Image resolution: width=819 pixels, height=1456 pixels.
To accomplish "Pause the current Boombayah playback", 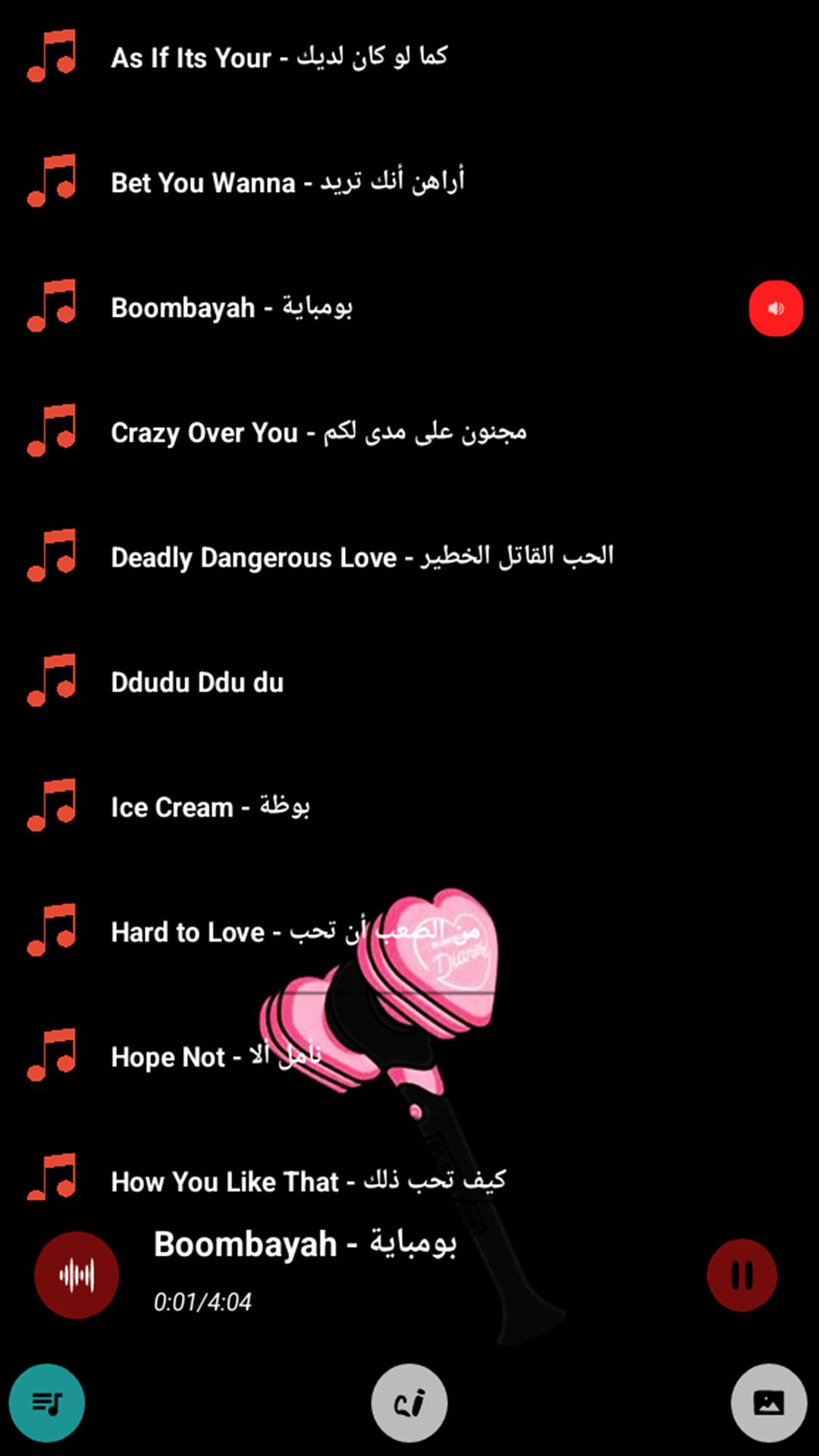I will 742,1275.
